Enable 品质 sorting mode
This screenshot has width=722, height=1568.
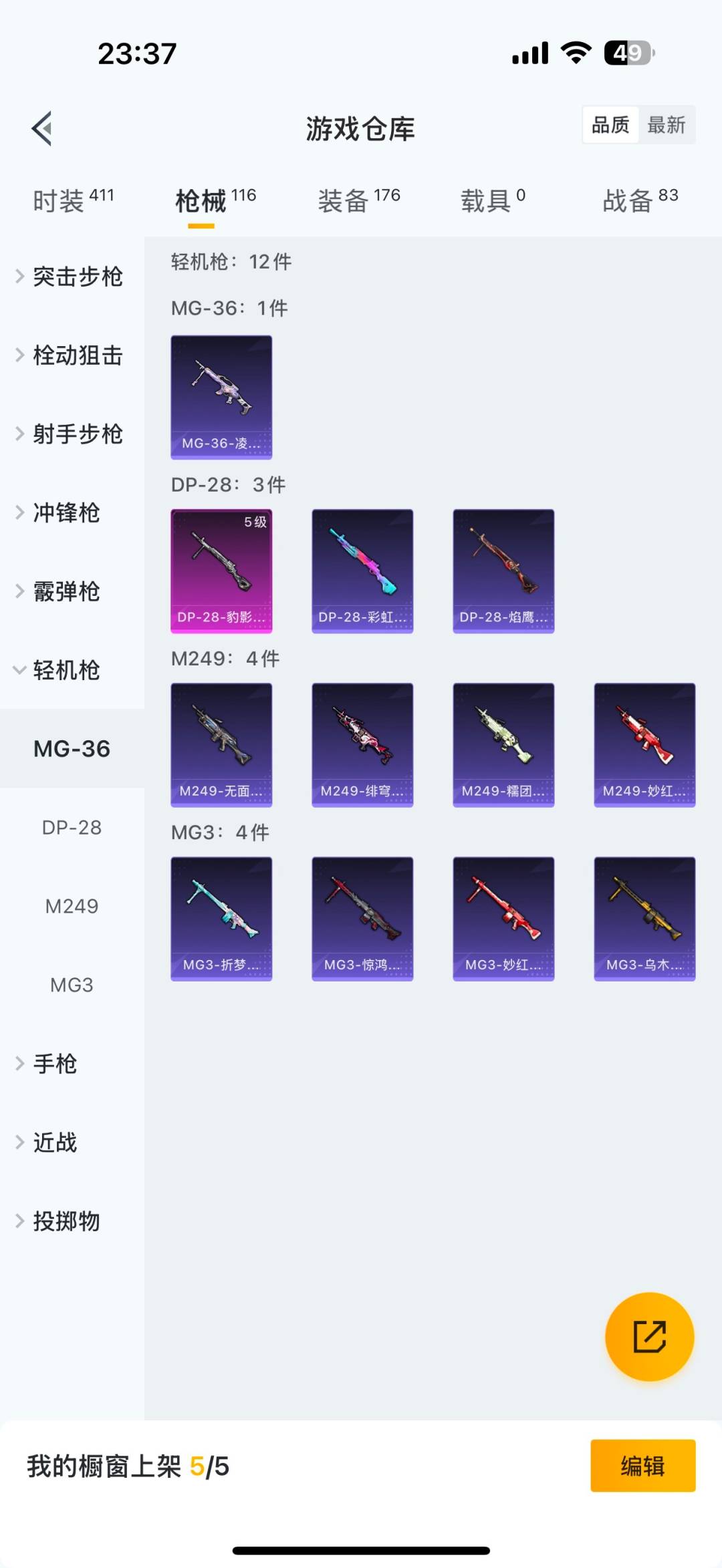[x=609, y=125]
